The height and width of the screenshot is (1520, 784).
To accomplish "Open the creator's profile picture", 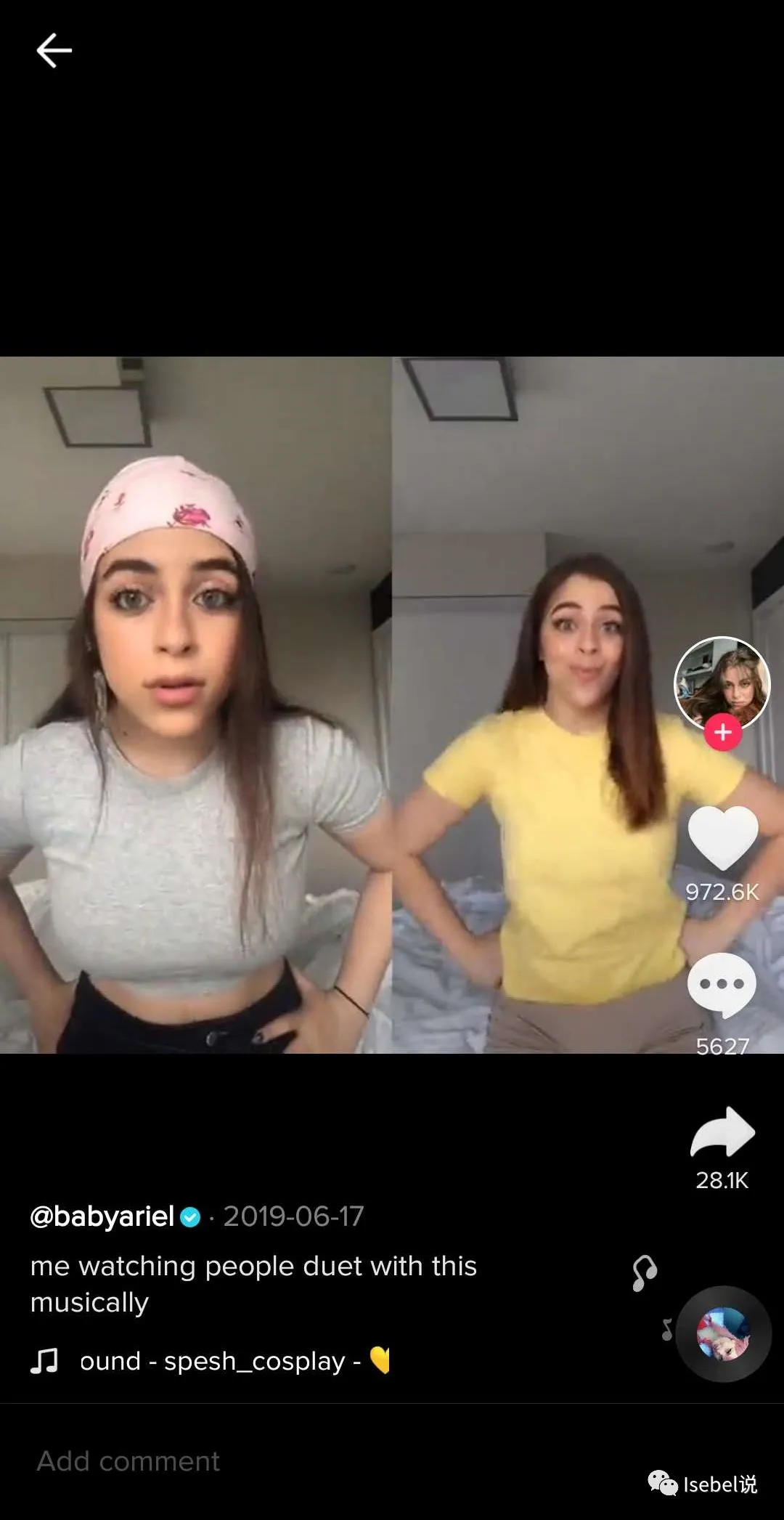I will 722,681.
